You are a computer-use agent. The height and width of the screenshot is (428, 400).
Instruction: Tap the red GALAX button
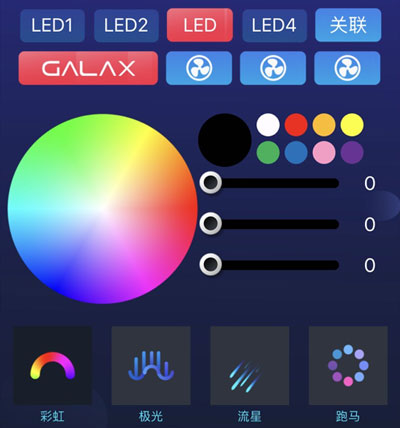[88, 68]
